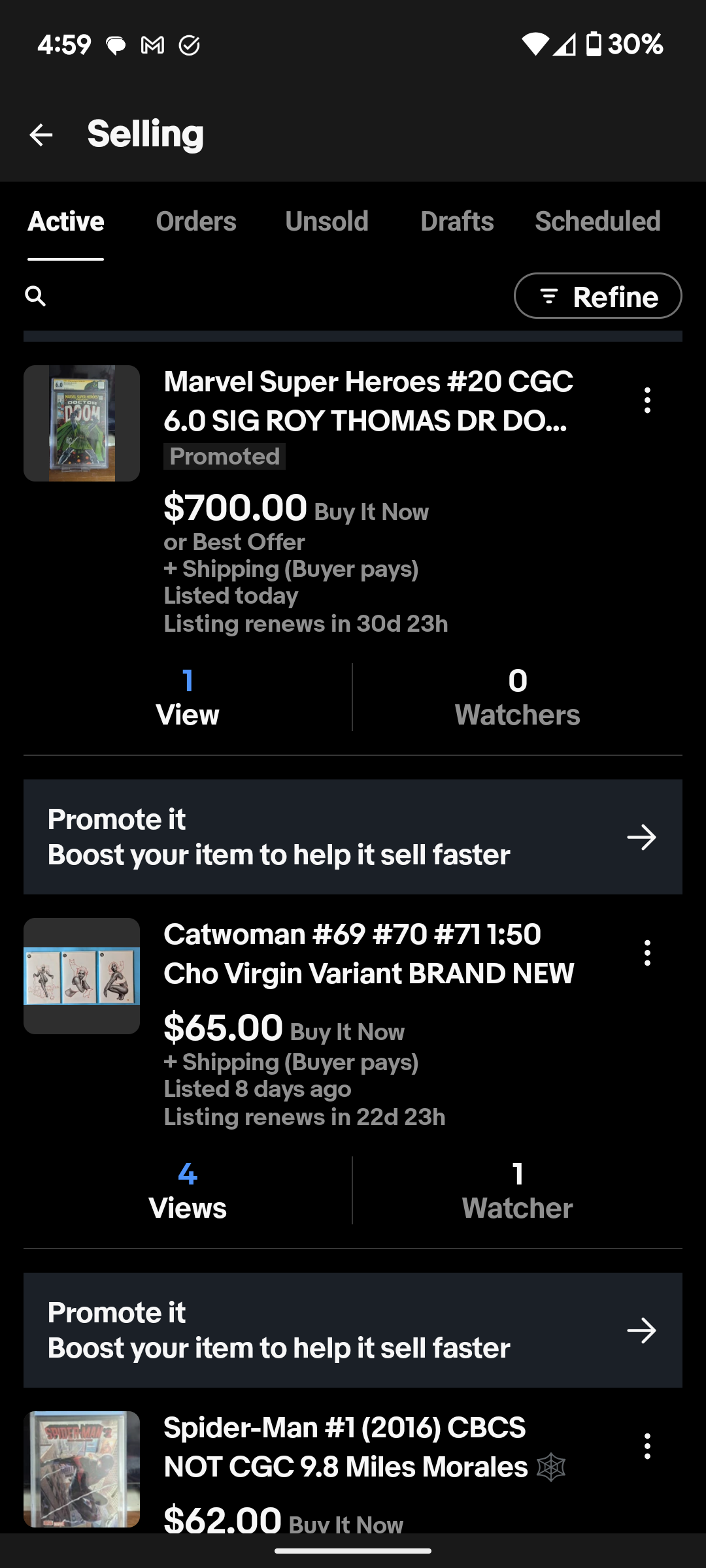Viewport: 706px width, 1568px height.
Task: Open options menu for Spider-Man #1 listing
Action: [x=647, y=1446]
